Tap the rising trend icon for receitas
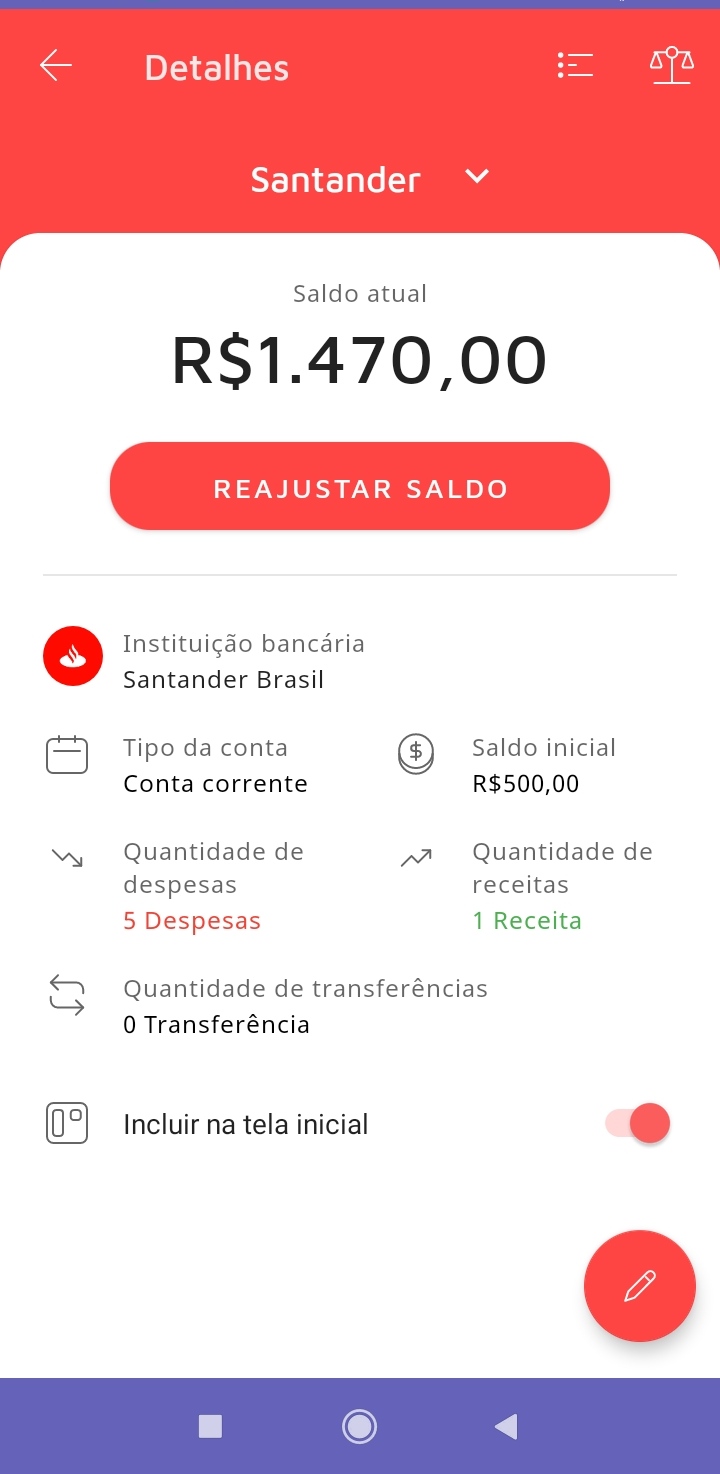The width and height of the screenshot is (720, 1474). 415,858
